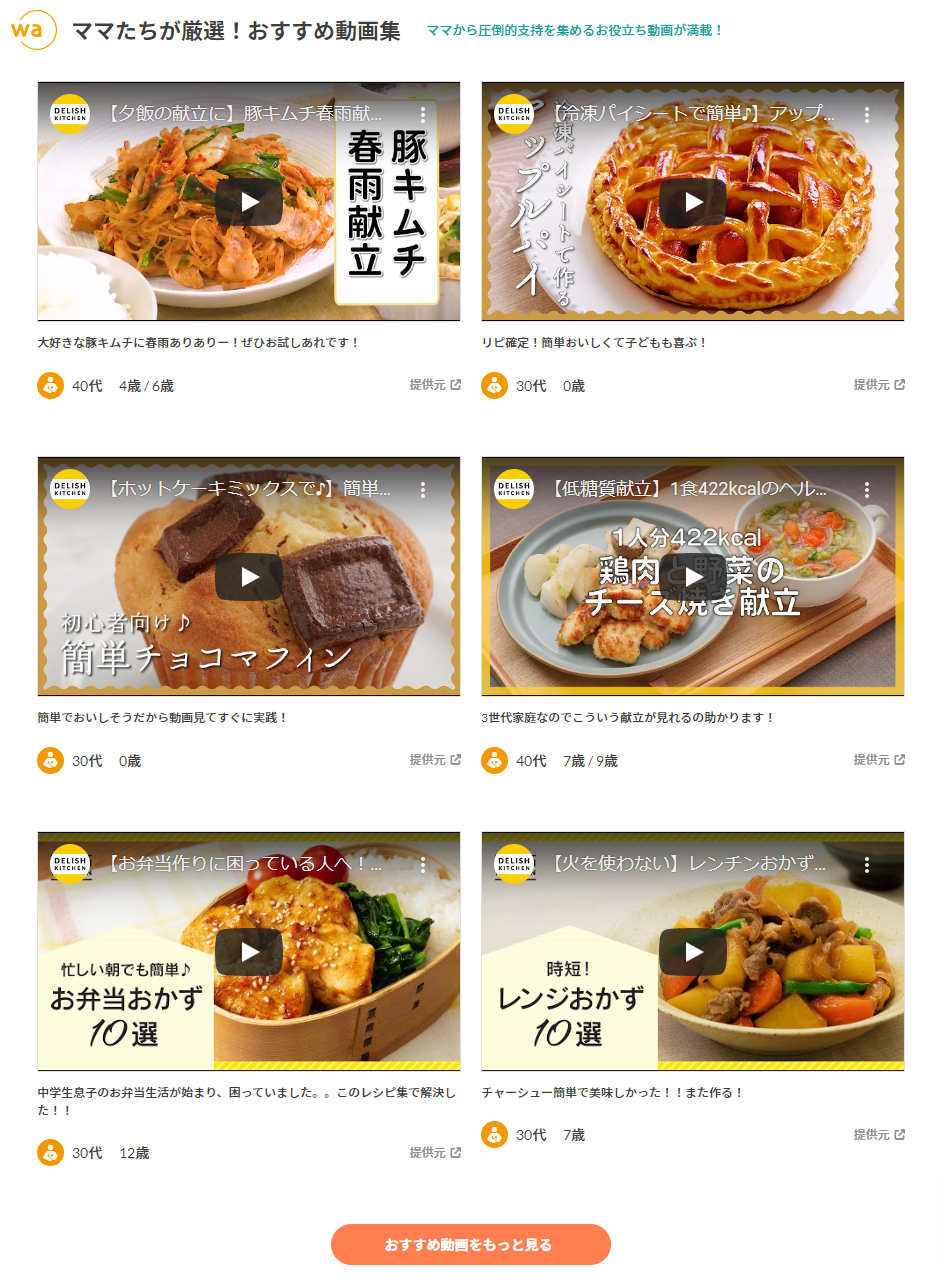Open 提供元 link under お弁当おかず video
This screenshot has width=941, height=1284.
point(435,1152)
